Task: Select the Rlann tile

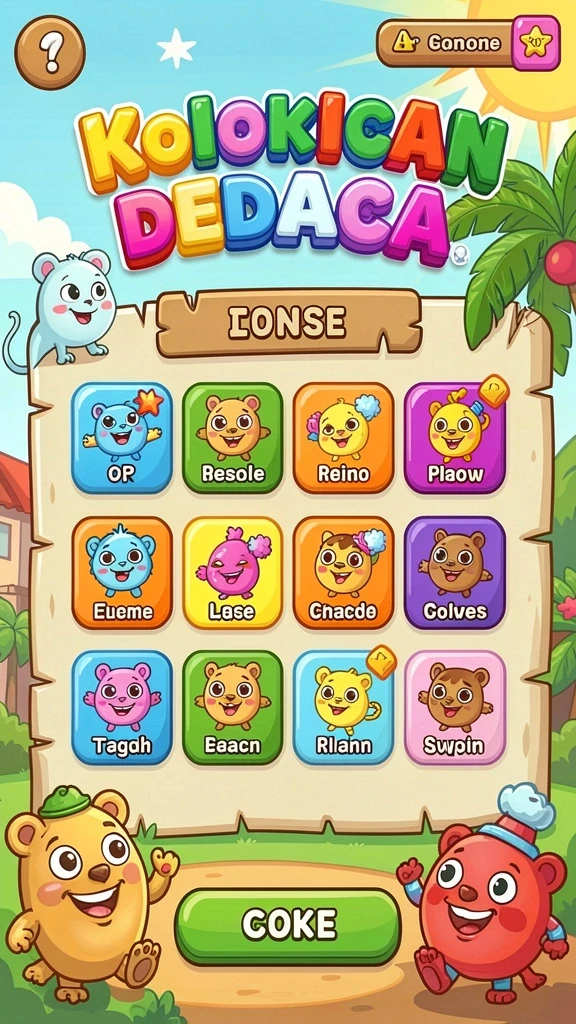Action: (344, 707)
